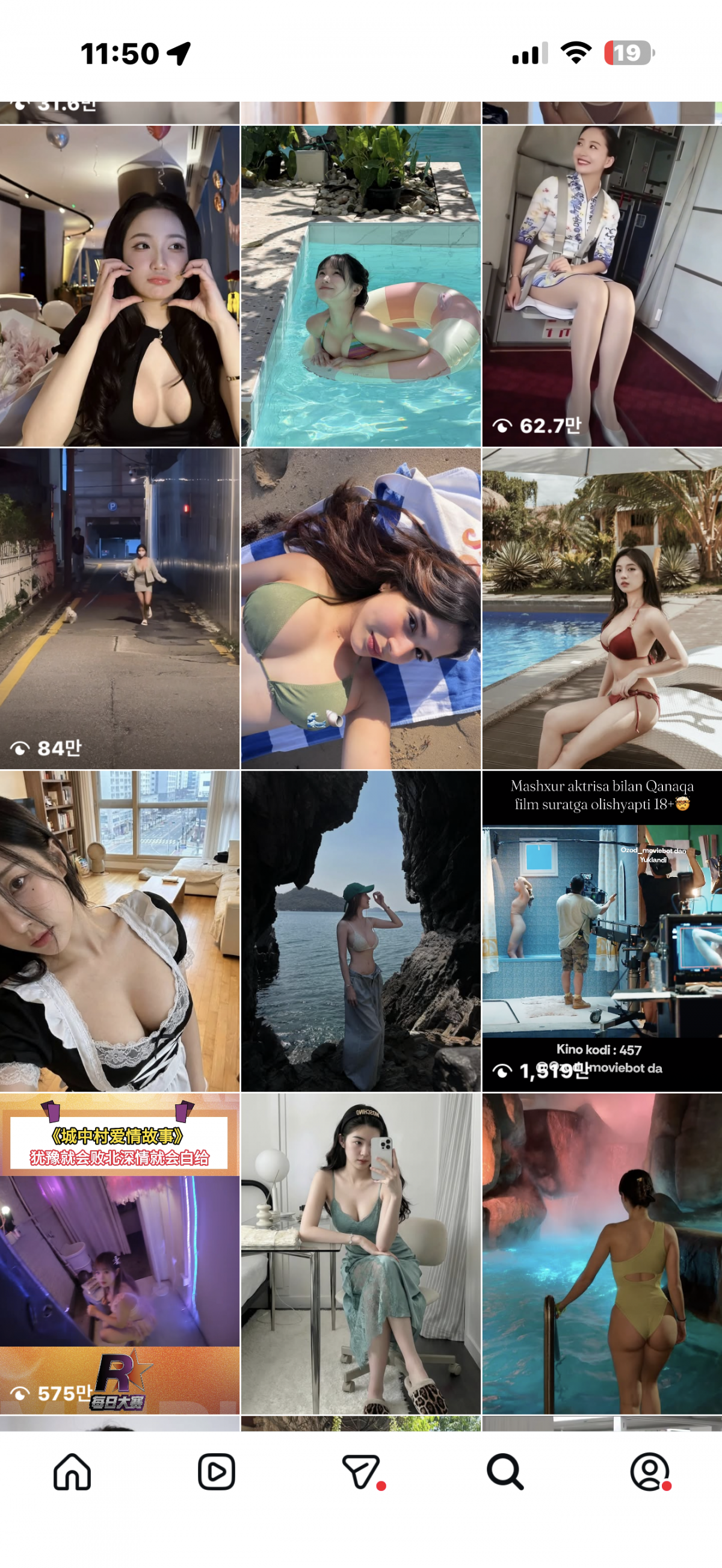Open the mirror selfie in green dress post
Screen dimensions: 722x1568
(x=360, y=1254)
